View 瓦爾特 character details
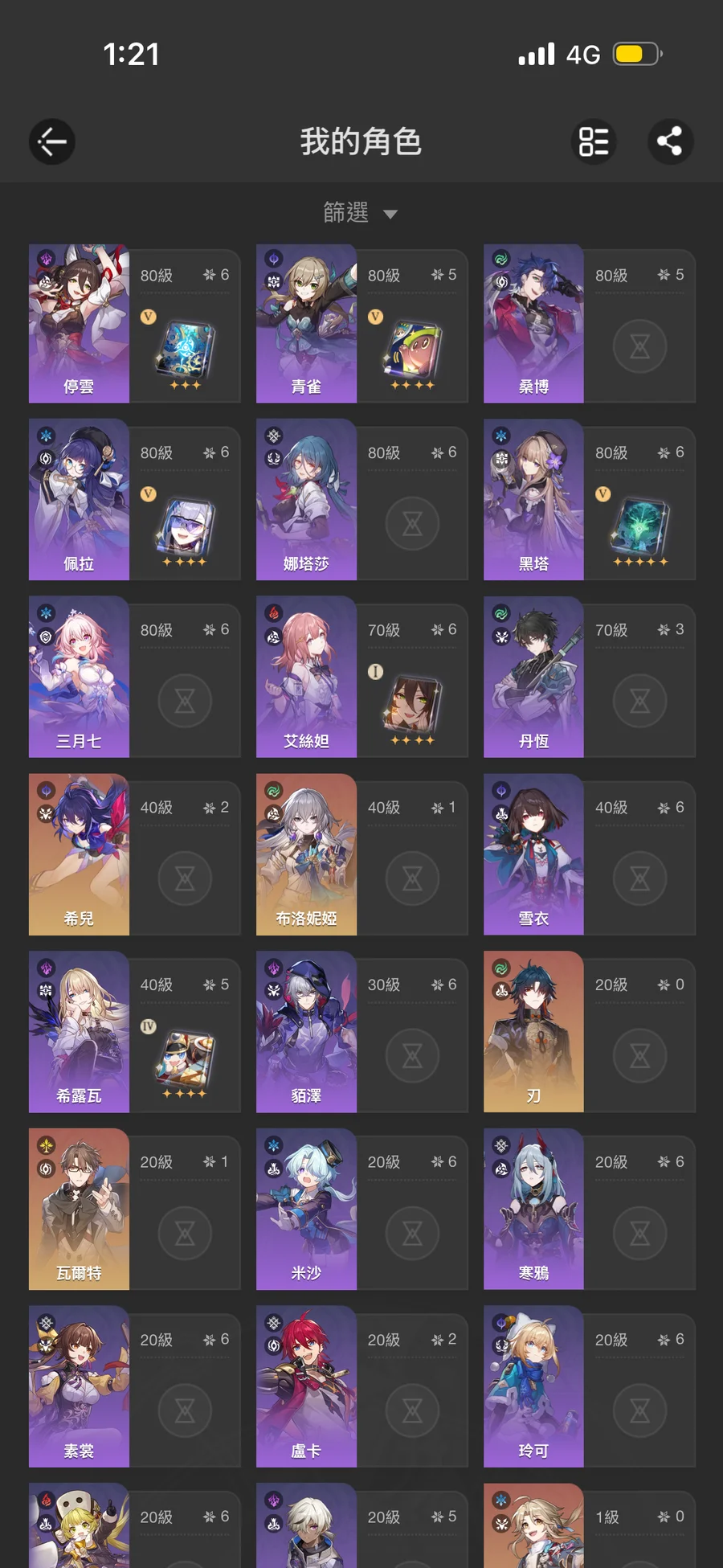This screenshot has width=723, height=1568. coord(135,1210)
